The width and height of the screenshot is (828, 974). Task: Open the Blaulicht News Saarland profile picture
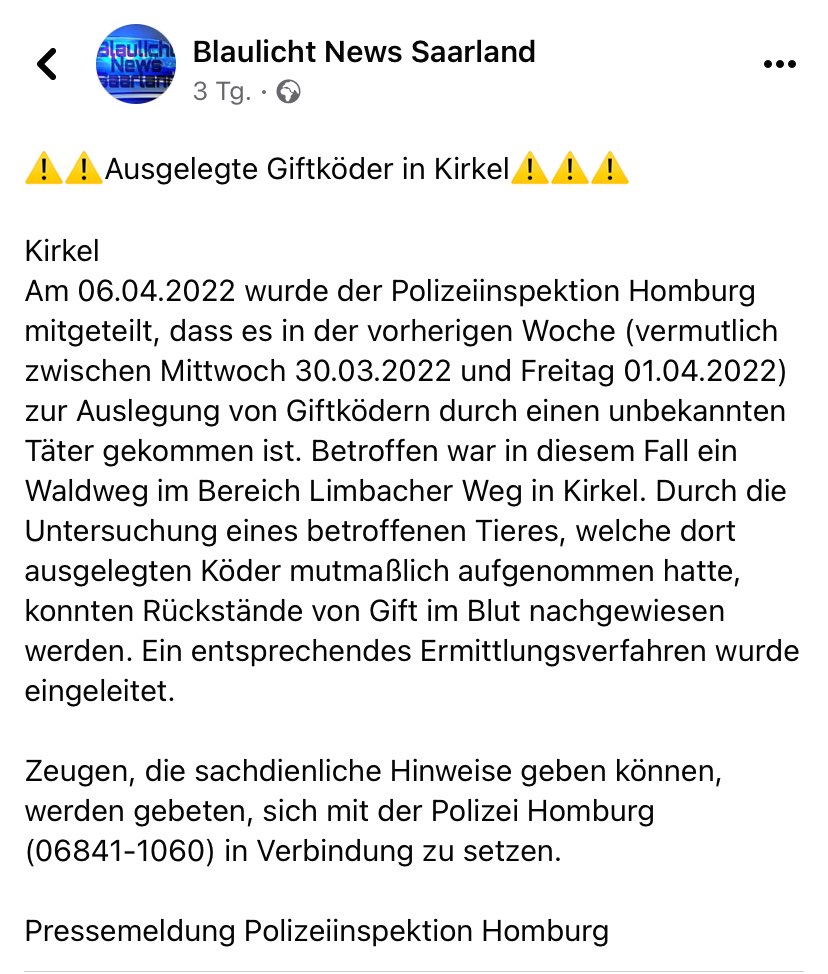pyautogui.click(x=135, y=62)
